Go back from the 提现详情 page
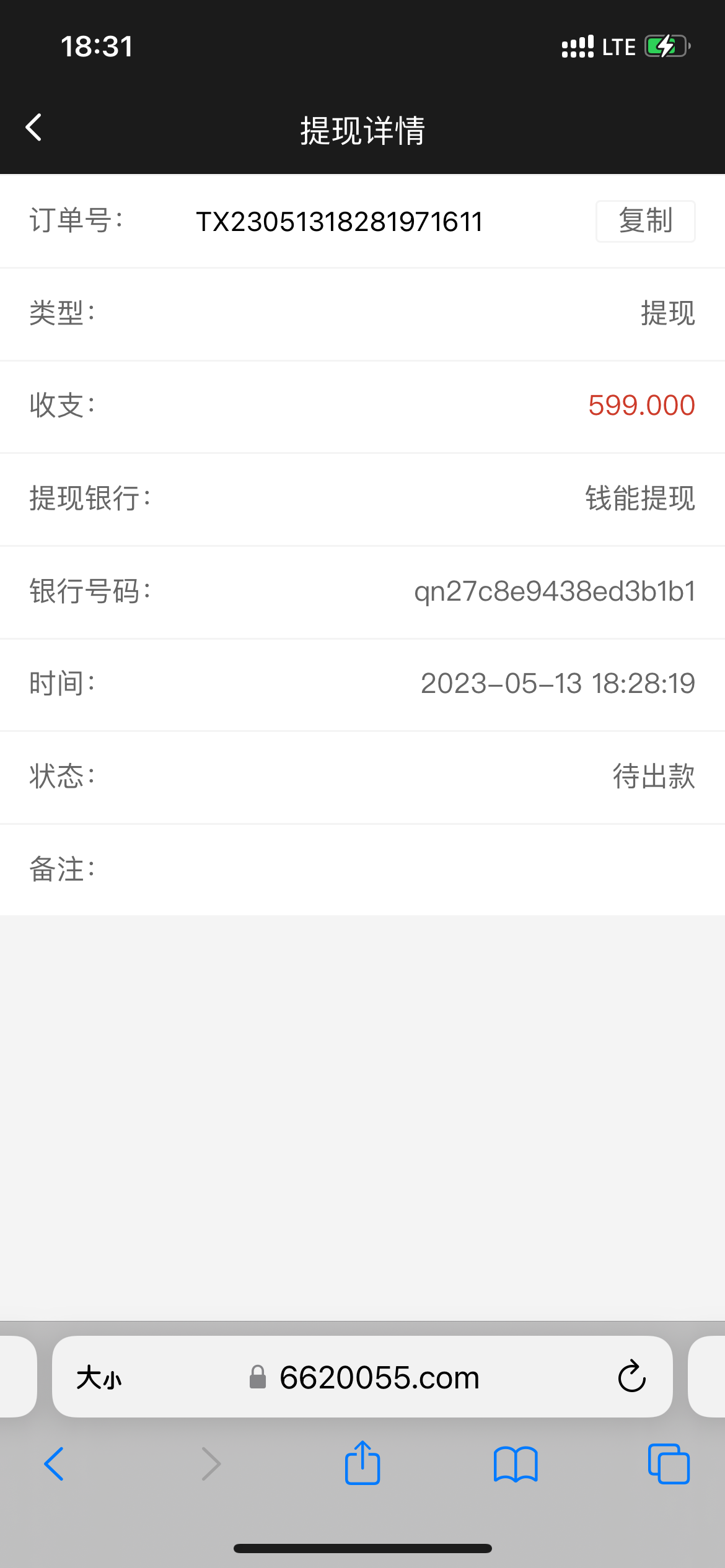Image resolution: width=725 pixels, height=1568 pixels. pos(34,128)
